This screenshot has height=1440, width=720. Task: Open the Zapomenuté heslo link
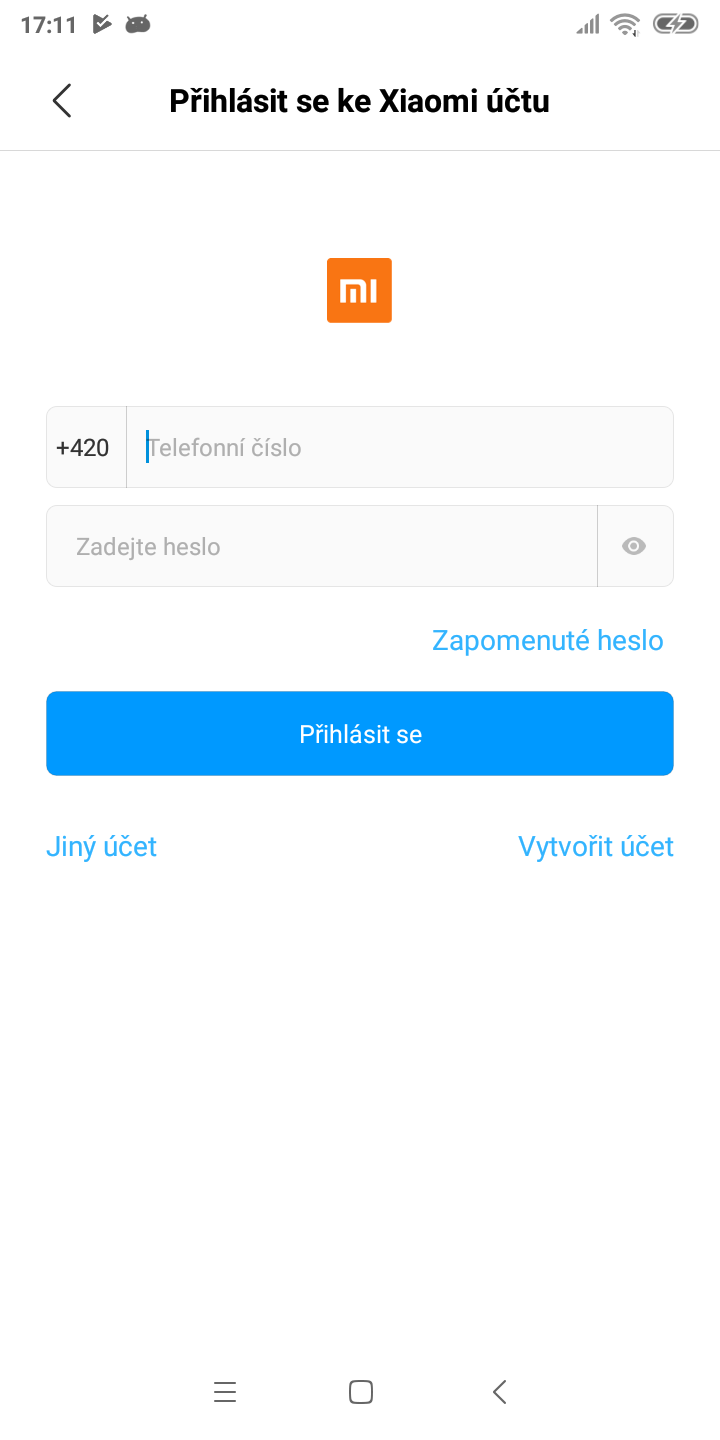[x=547, y=640]
